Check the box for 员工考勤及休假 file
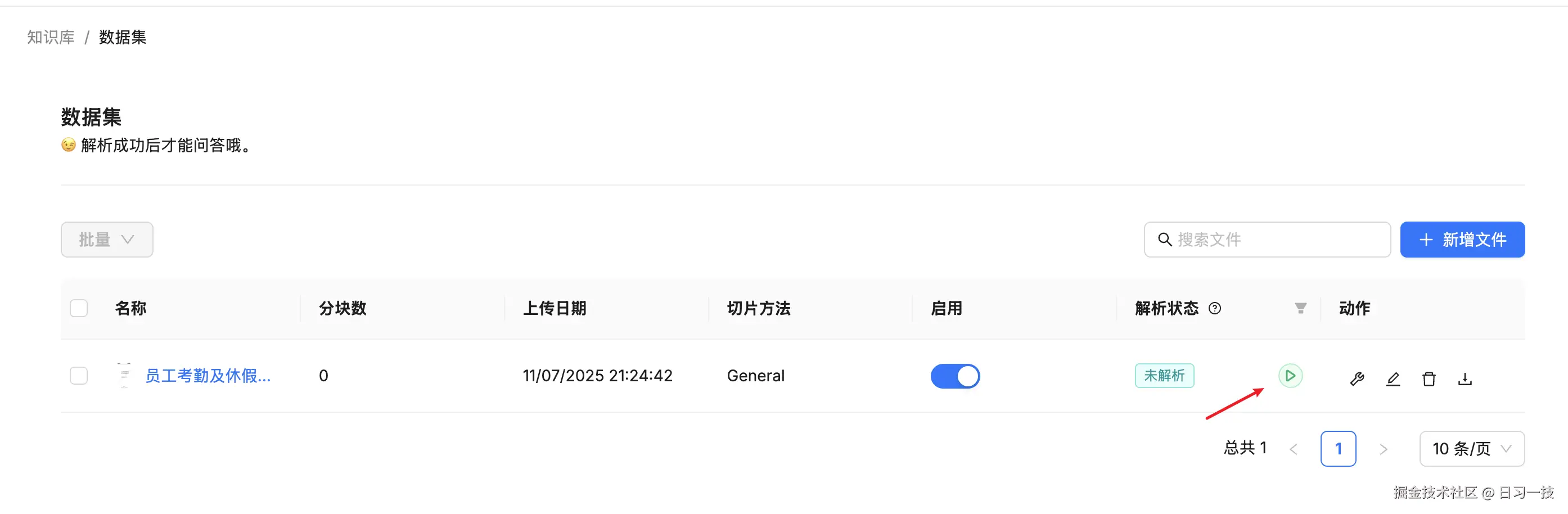Screen dimensions: 1568x514 pos(79,376)
